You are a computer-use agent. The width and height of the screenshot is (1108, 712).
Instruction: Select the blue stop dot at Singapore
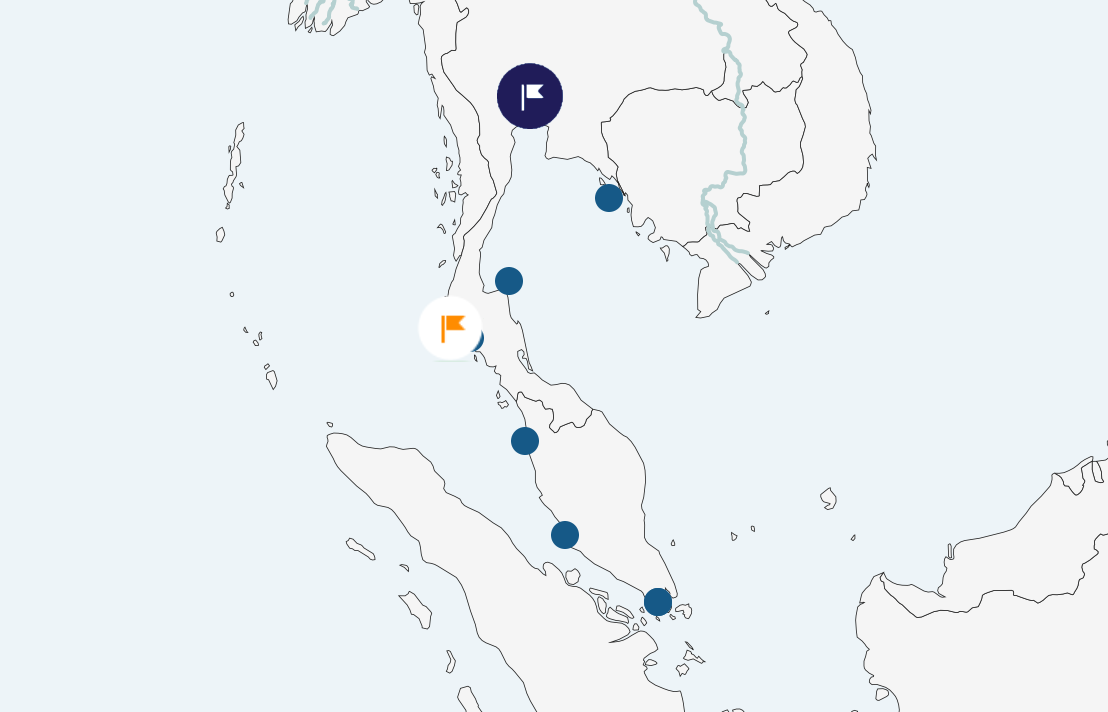658,602
